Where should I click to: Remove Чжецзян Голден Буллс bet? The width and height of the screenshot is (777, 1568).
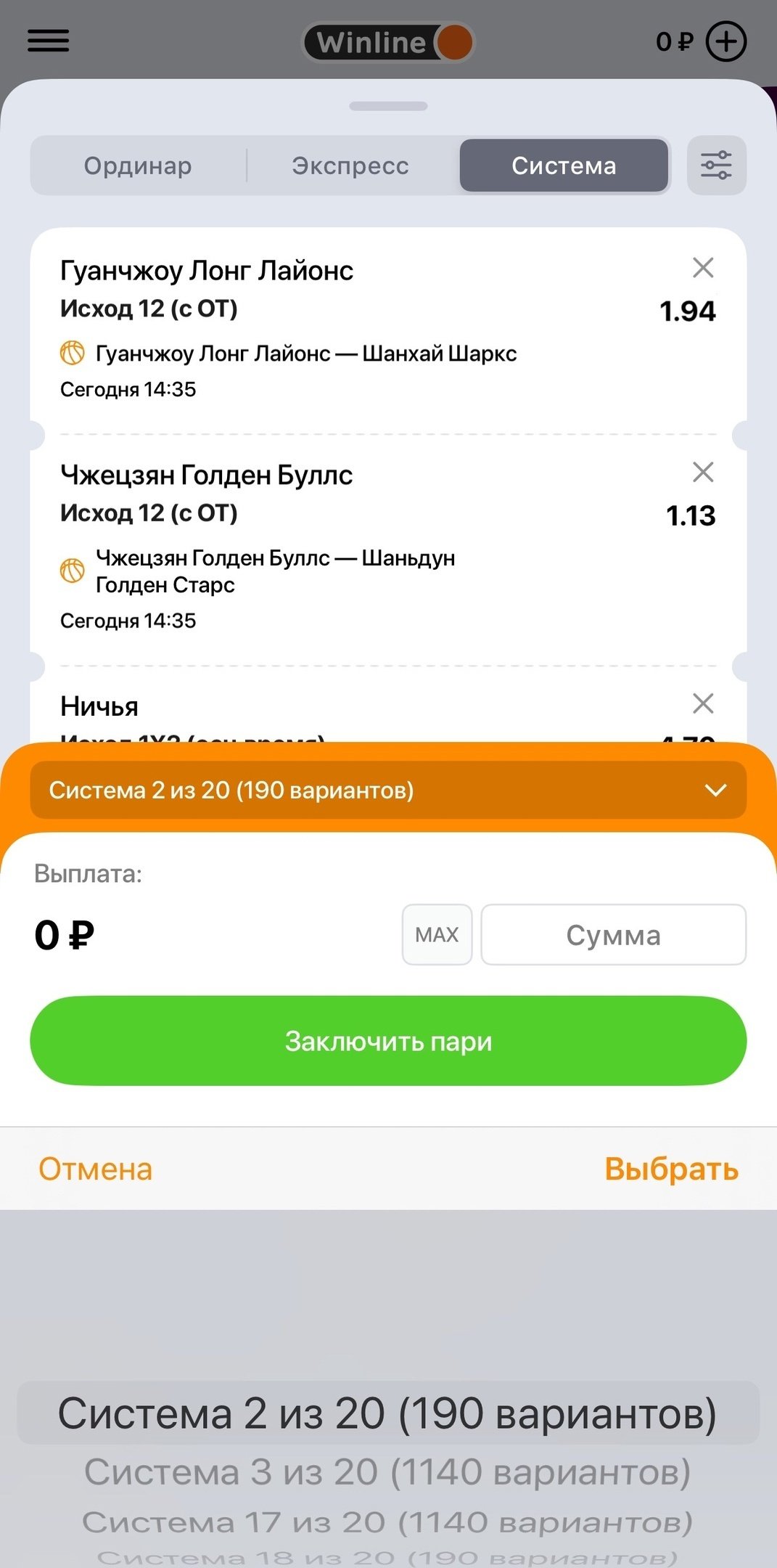[x=702, y=472]
